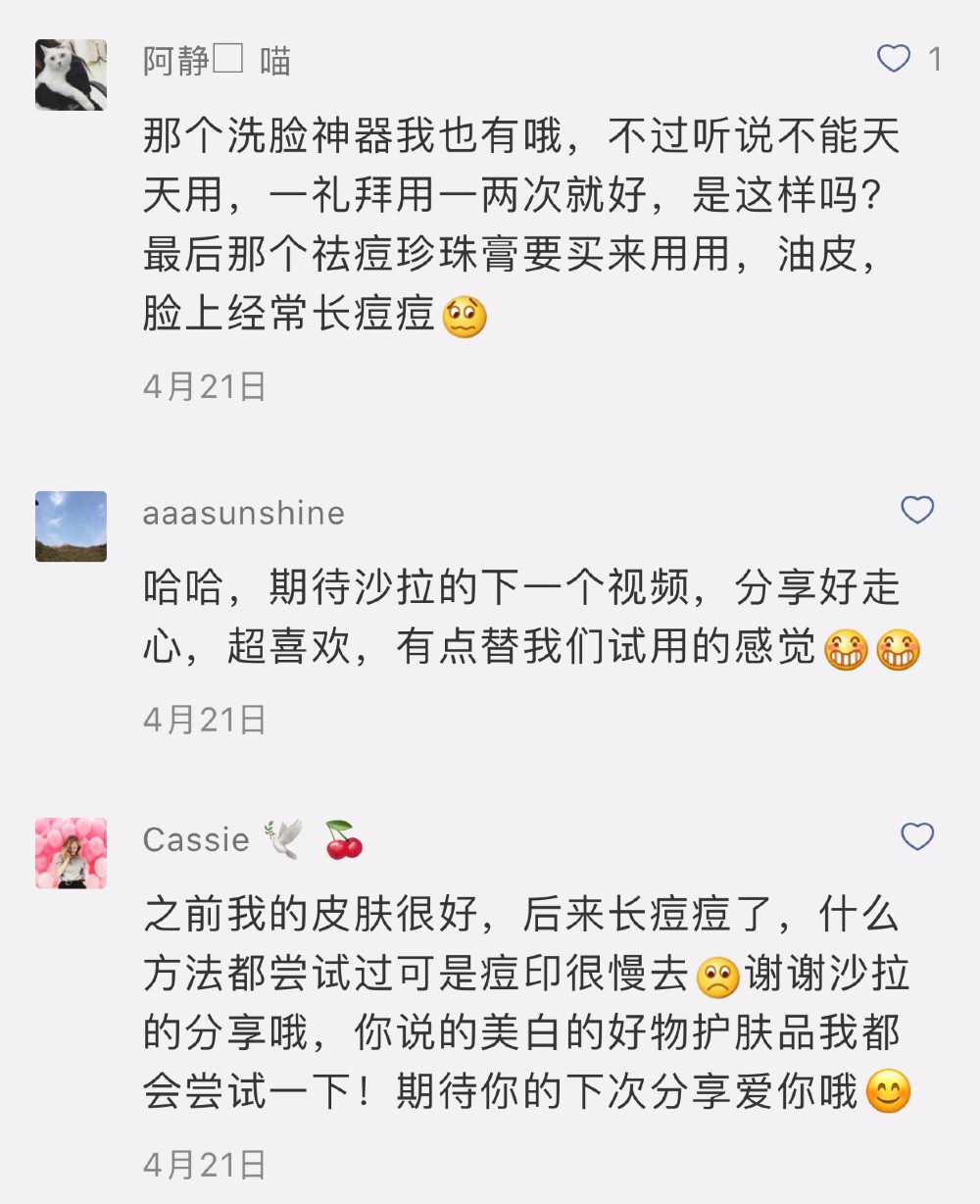Like 阿静's comment about the face cleanser
The width and height of the screenshot is (980, 1204).
[893, 59]
